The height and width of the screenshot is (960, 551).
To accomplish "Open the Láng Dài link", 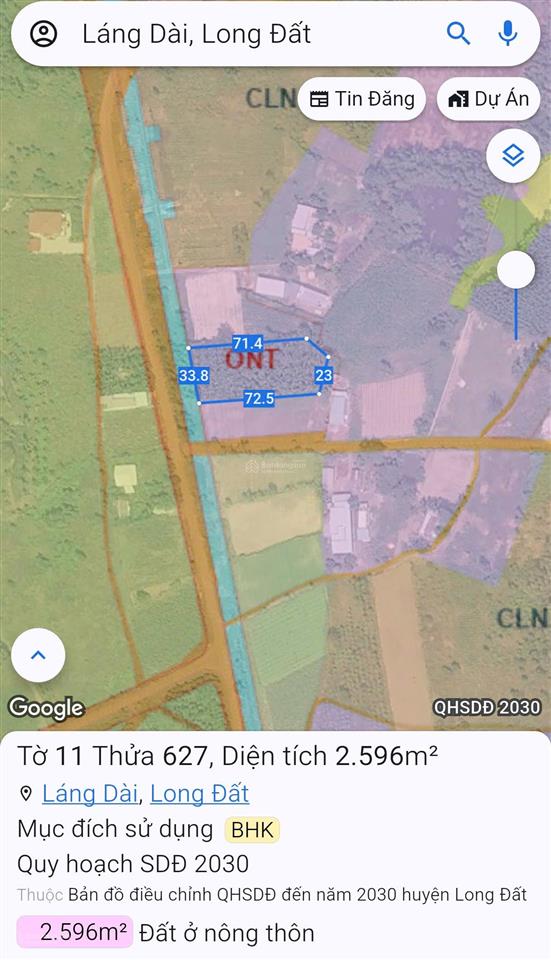I will (89, 793).
